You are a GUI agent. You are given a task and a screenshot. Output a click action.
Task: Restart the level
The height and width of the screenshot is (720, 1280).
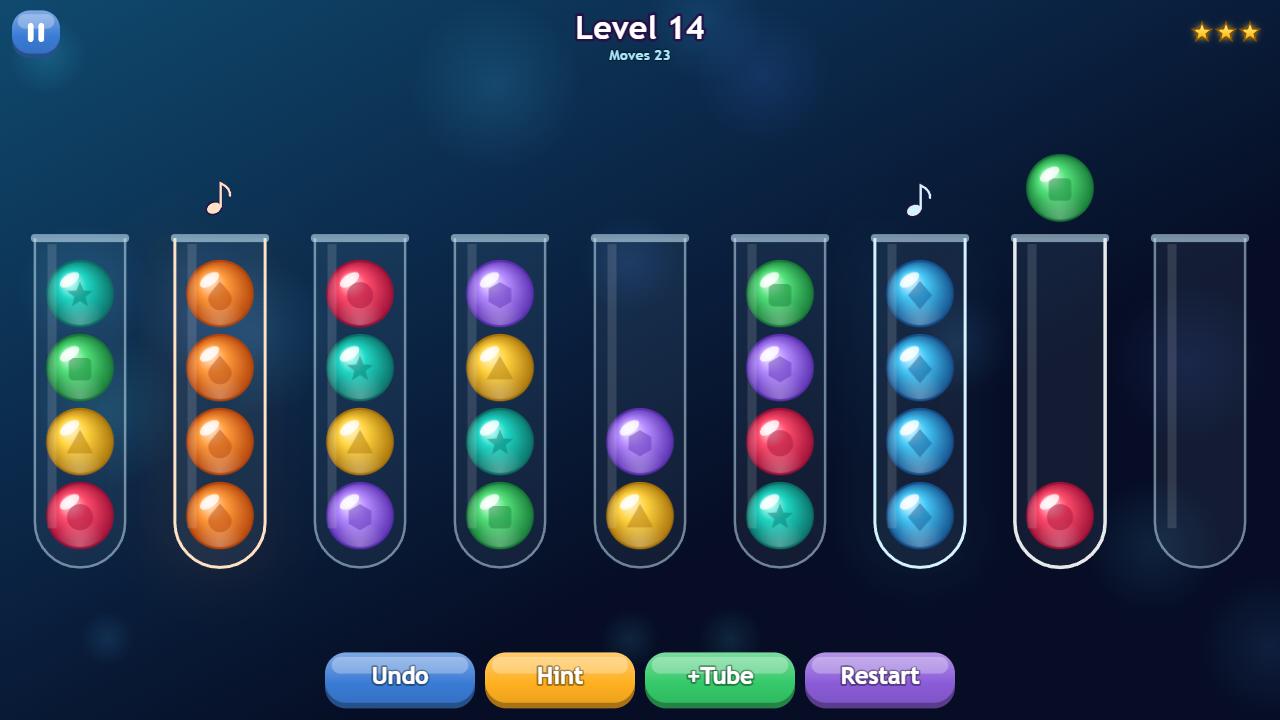[880, 679]
